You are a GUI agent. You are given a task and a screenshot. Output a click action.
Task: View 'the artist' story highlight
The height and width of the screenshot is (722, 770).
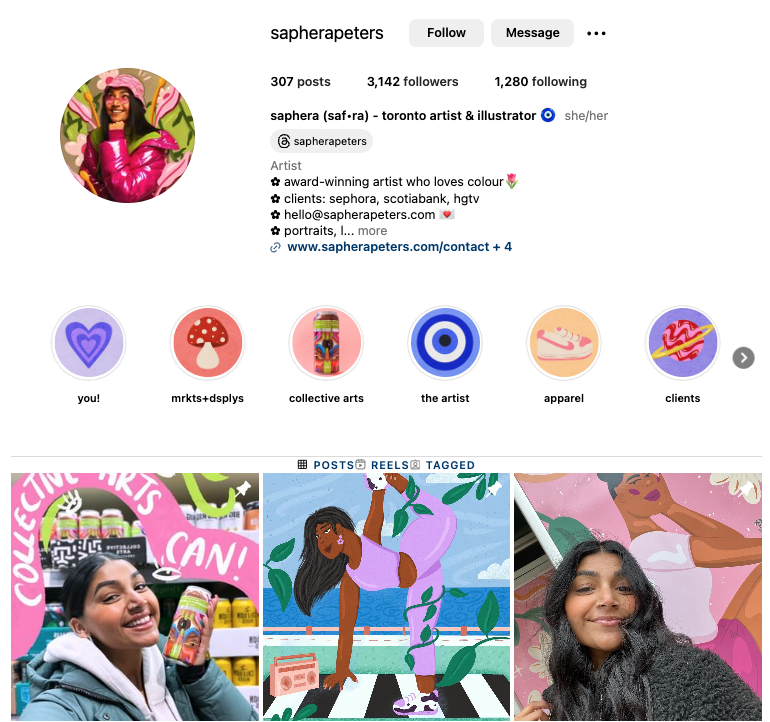point(445,344)
